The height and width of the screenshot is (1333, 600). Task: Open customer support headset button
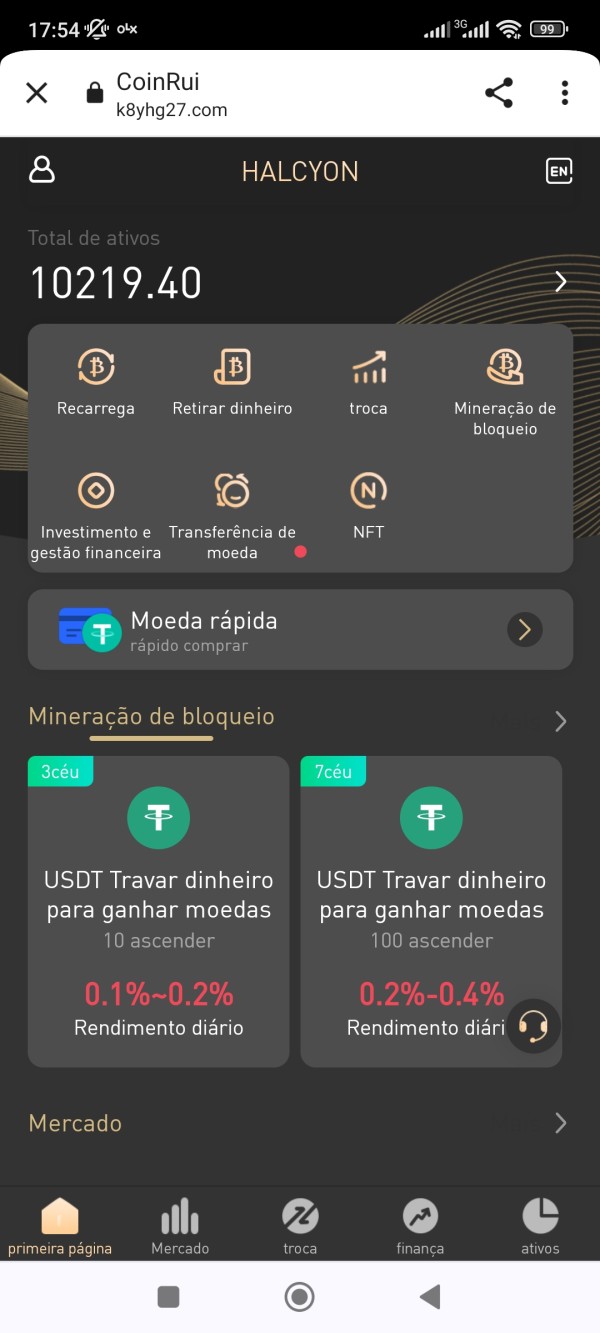[x=533, y=1025]
